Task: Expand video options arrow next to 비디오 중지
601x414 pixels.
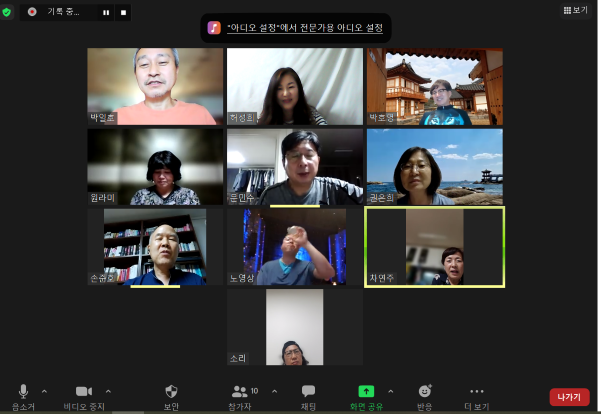Action: point(108,390)
